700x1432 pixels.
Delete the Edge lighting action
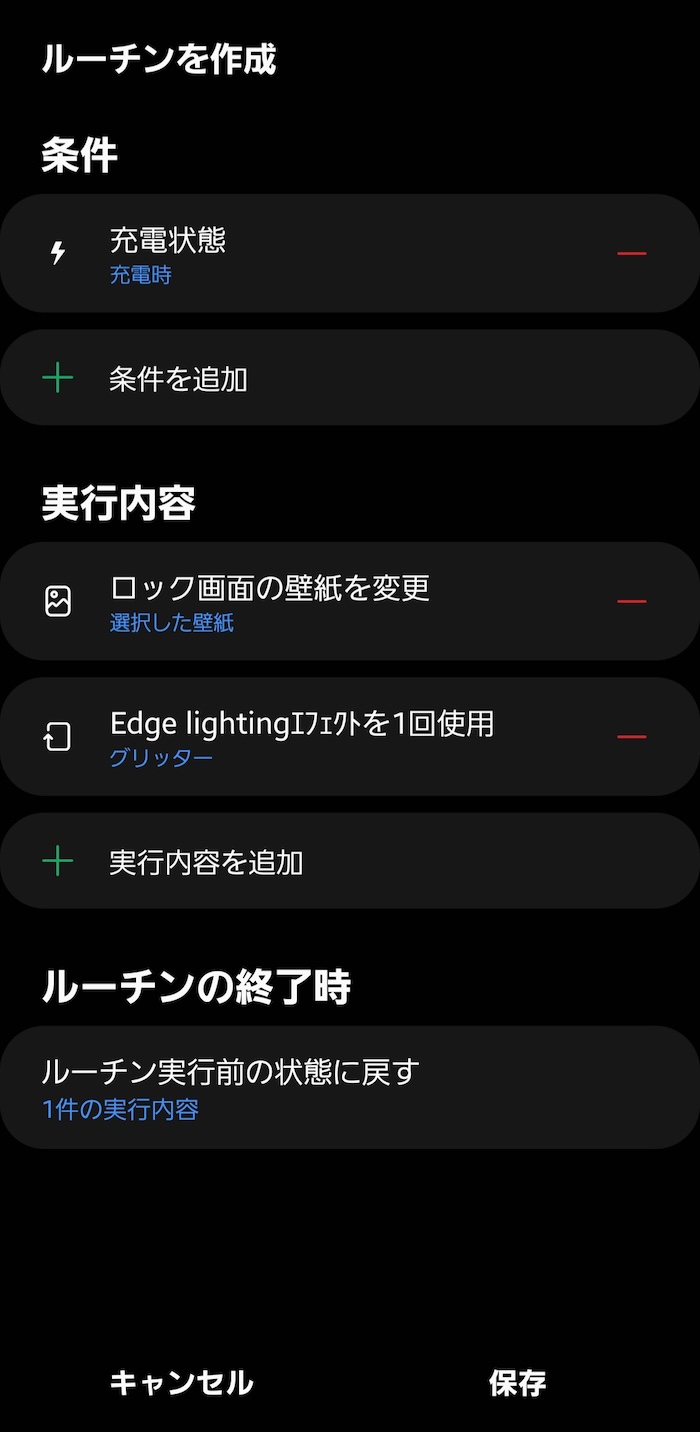632,737
